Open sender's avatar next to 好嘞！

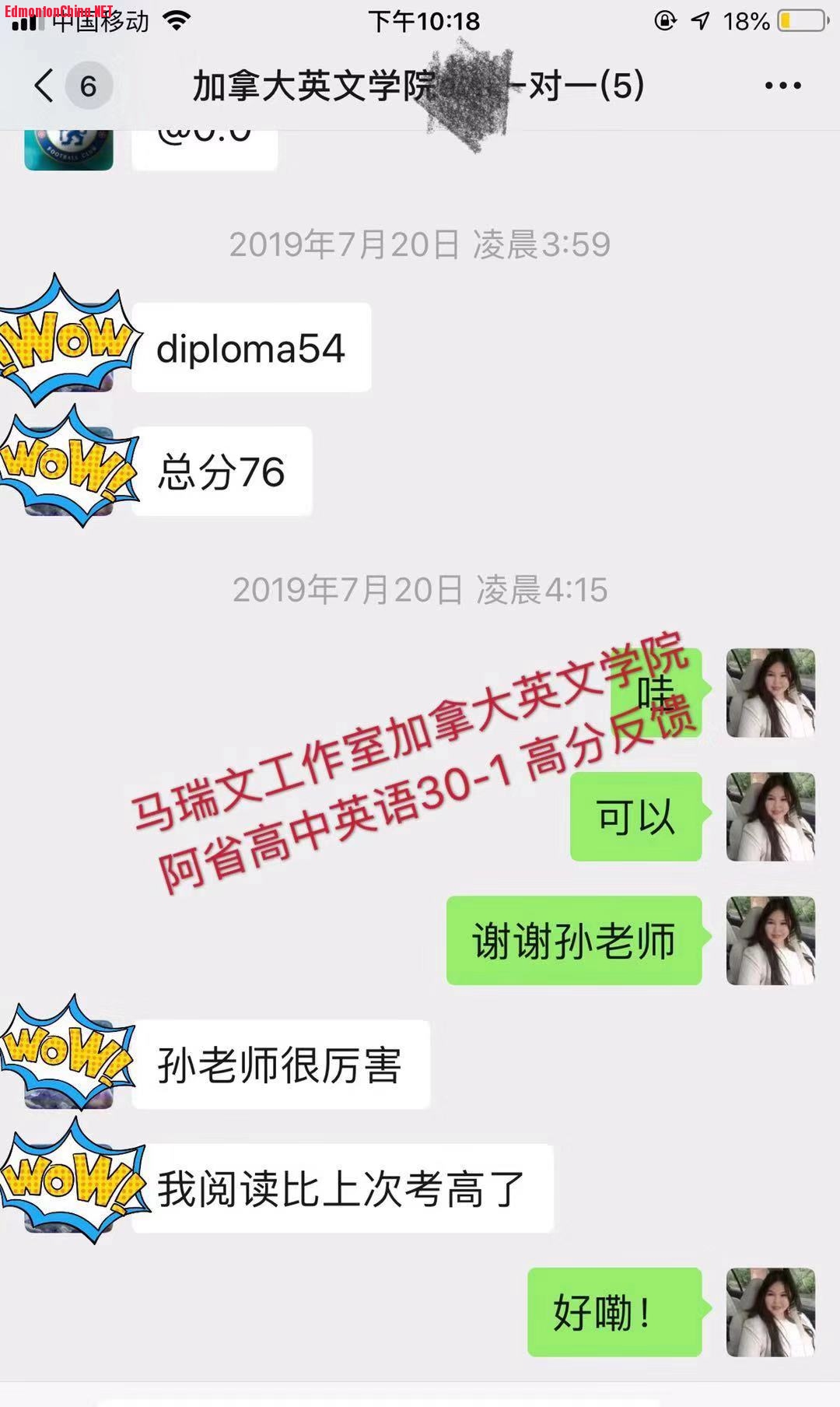770,1312
